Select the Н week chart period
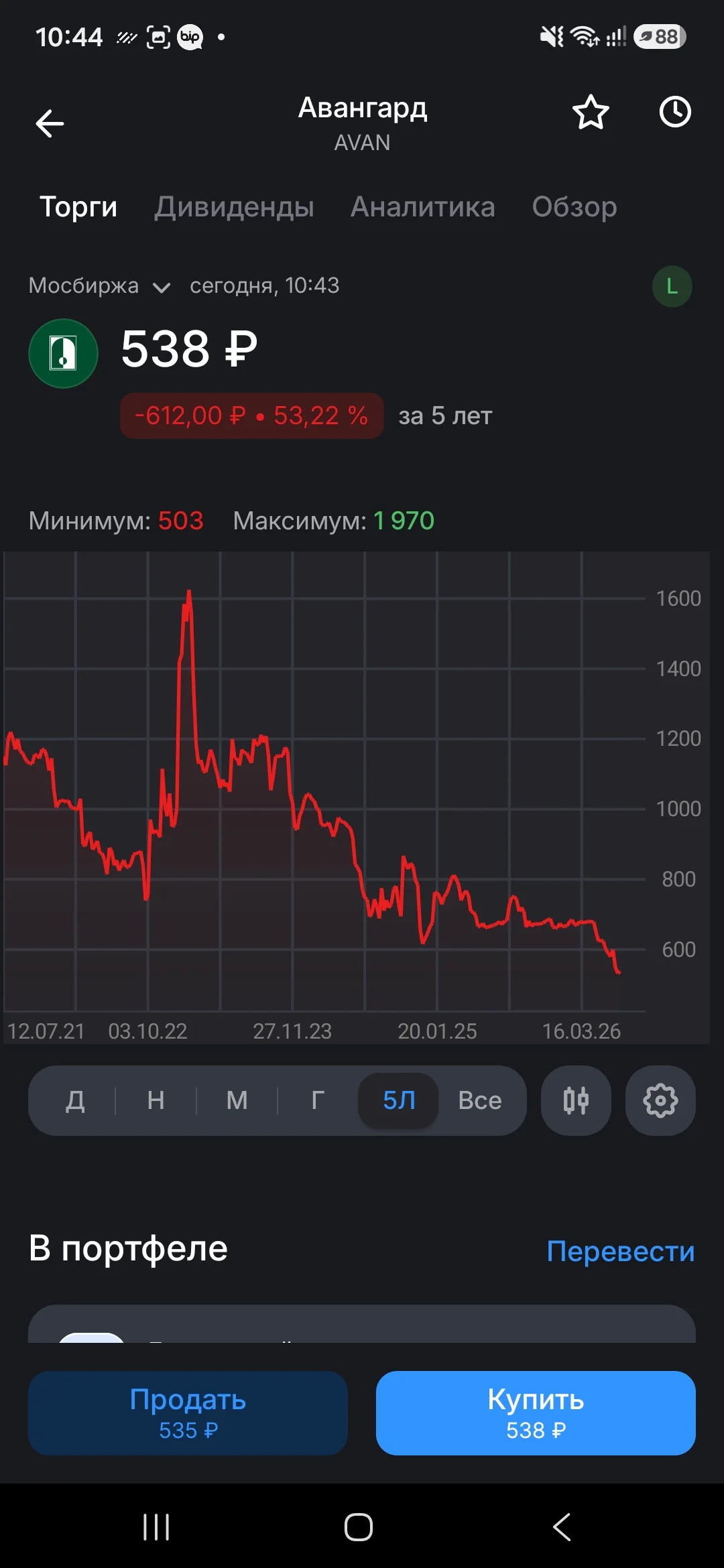The width and height of the screenshot is (724, 1568). [156, 1100]
